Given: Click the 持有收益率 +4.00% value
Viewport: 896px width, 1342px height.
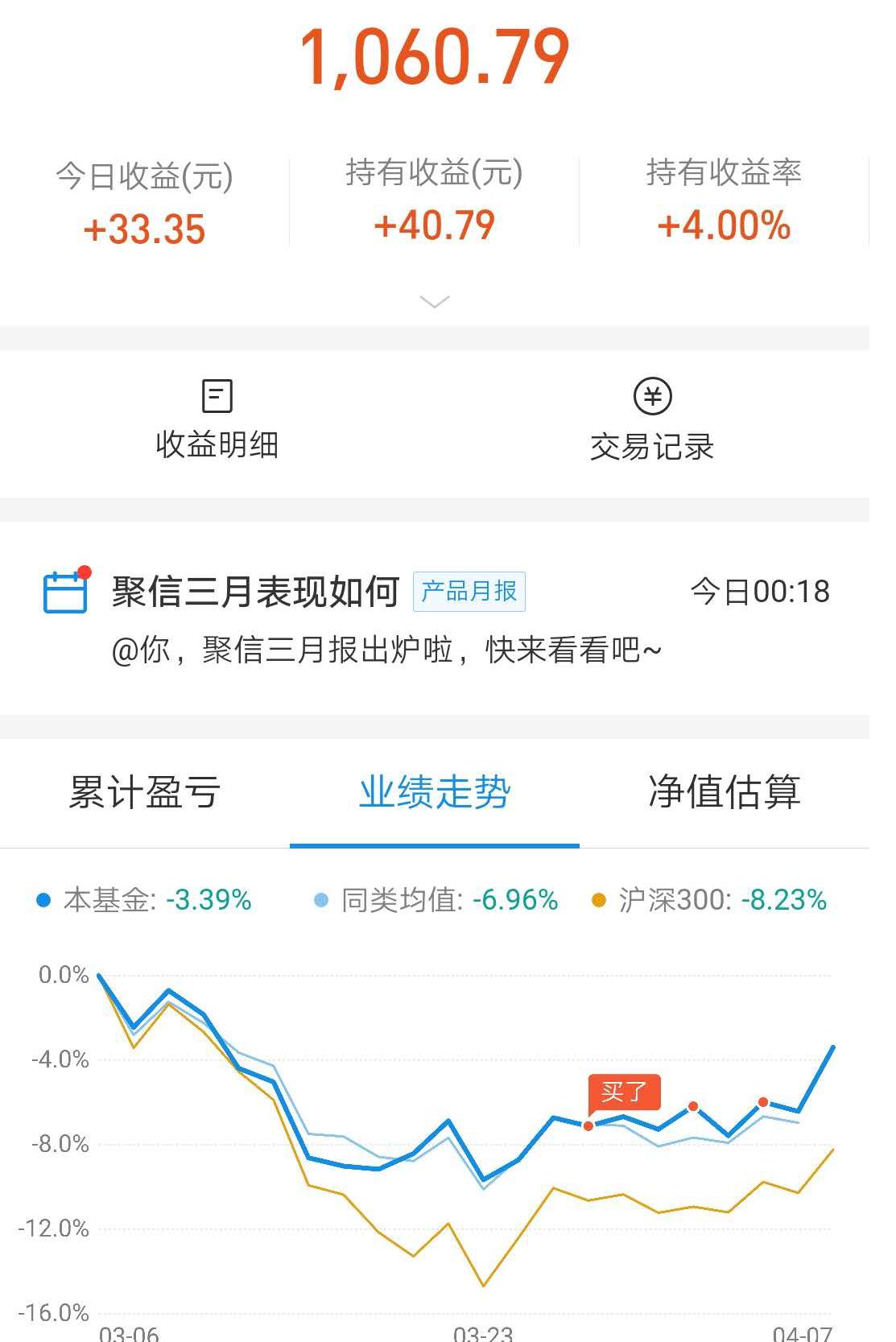Looking at the screenshot, I should (723, 227).
